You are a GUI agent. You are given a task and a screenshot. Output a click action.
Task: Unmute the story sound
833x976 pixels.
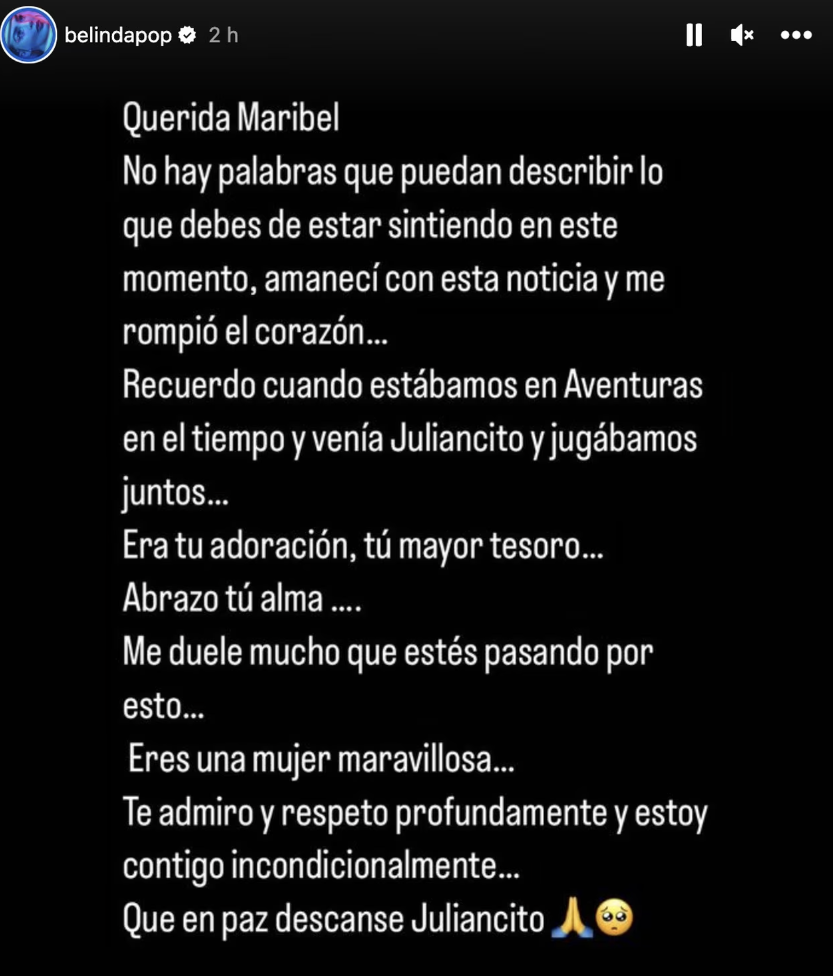pyautogui.click(x=742, y=35)
